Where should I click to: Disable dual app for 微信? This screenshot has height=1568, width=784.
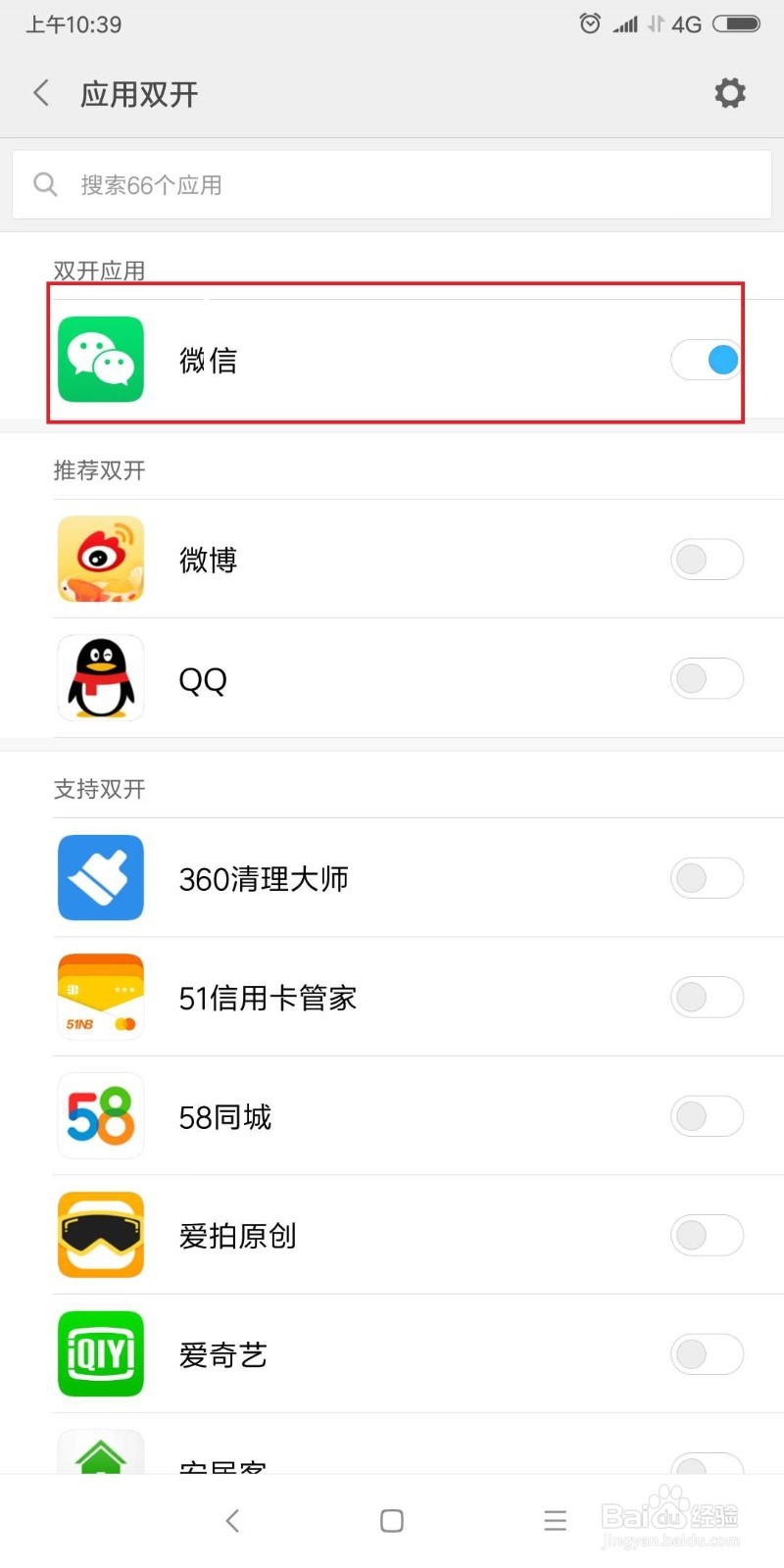(706, 360)
